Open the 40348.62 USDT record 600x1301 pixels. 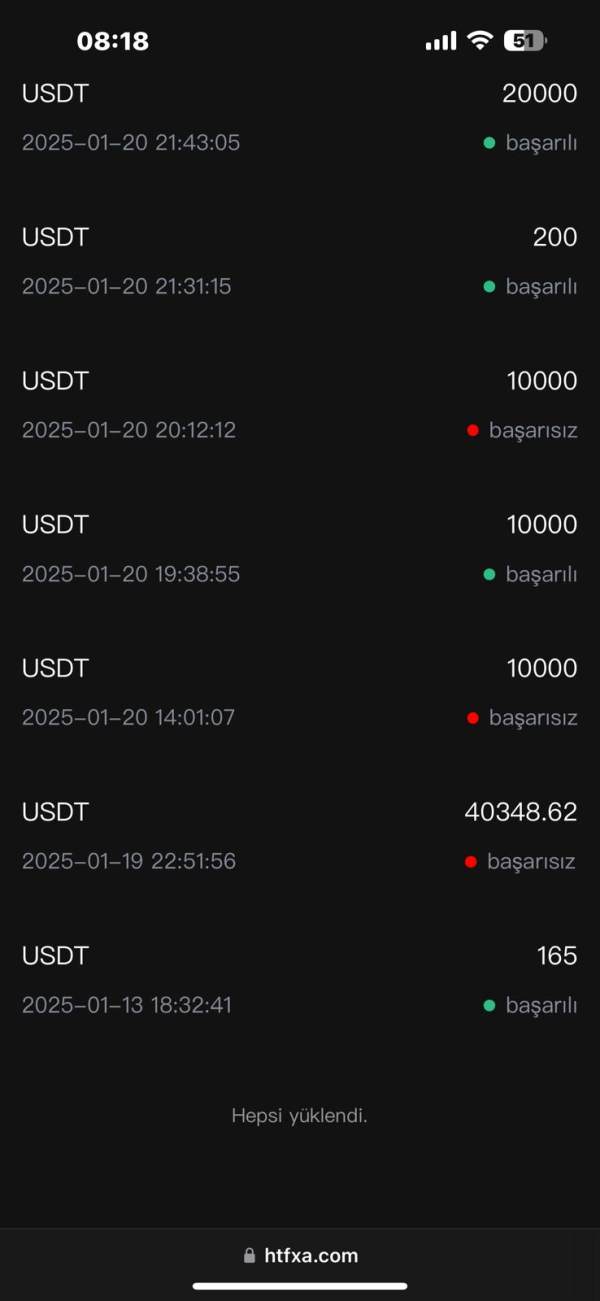click(x=300, y=836)
